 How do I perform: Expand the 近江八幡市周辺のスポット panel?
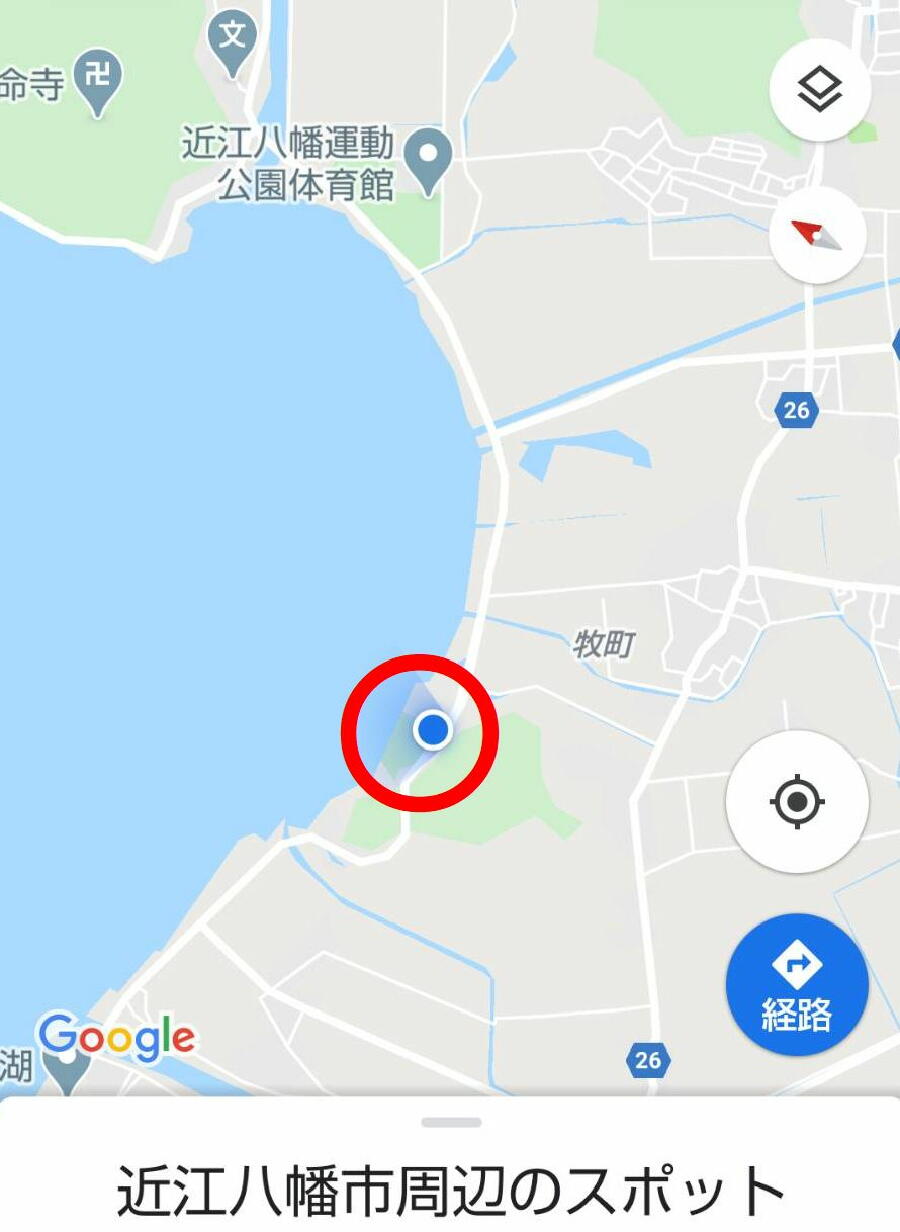pyautogui.click(x=450, y=1123)
